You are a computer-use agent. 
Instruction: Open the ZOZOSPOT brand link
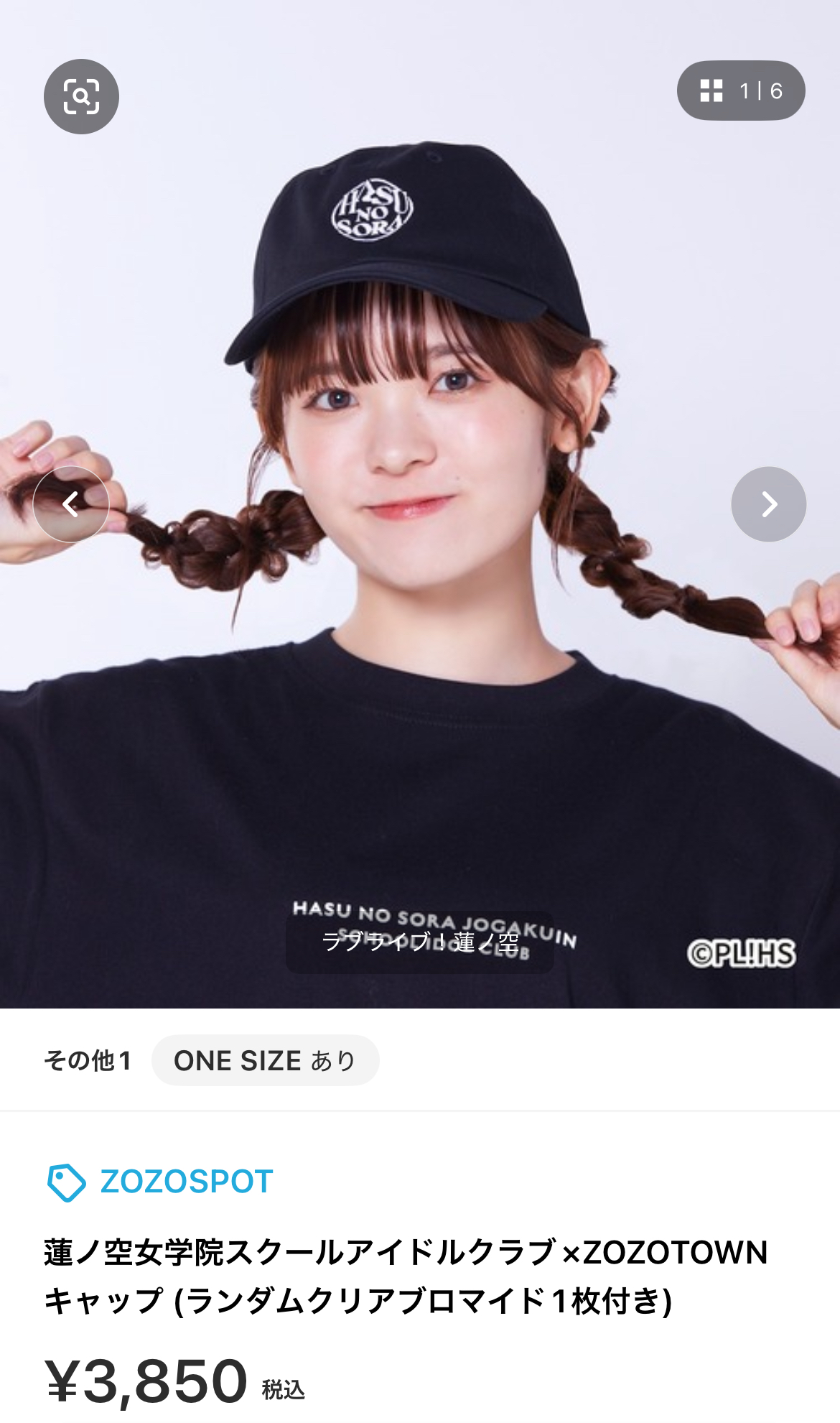pyautogui.click(x=161, y=1182)
